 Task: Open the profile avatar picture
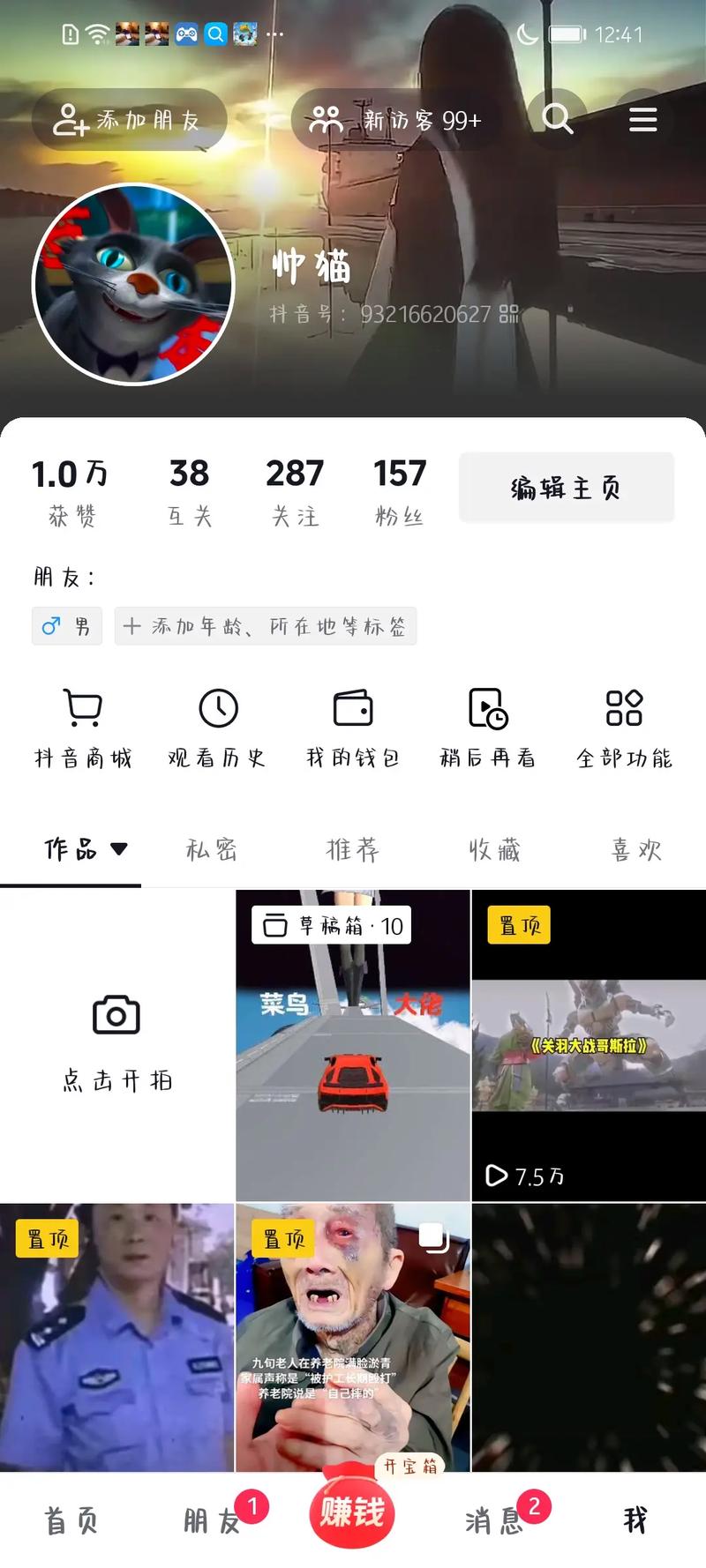133,284
